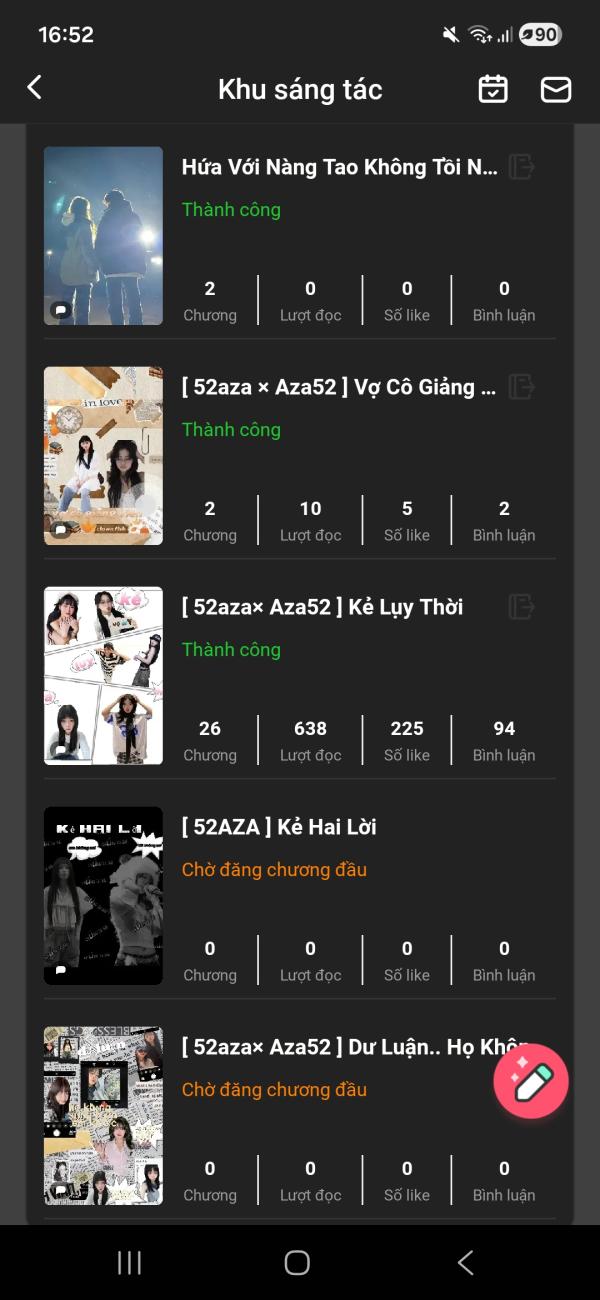Tap export icon beside Vợ Cô Giảng
The height and width of the screenshot is (1300, 600).
coord(521,387)
